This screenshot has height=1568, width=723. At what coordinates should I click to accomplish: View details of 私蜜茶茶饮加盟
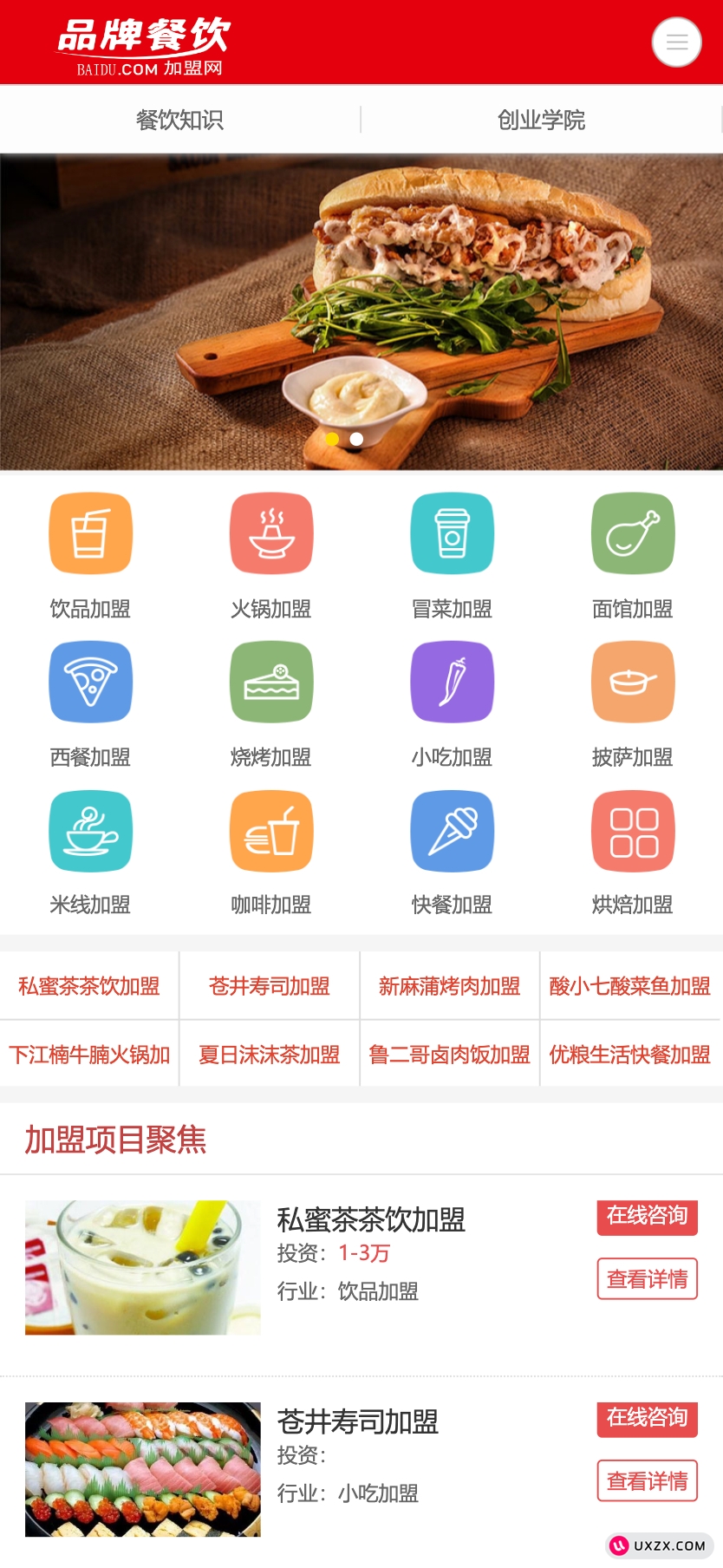647,1279
